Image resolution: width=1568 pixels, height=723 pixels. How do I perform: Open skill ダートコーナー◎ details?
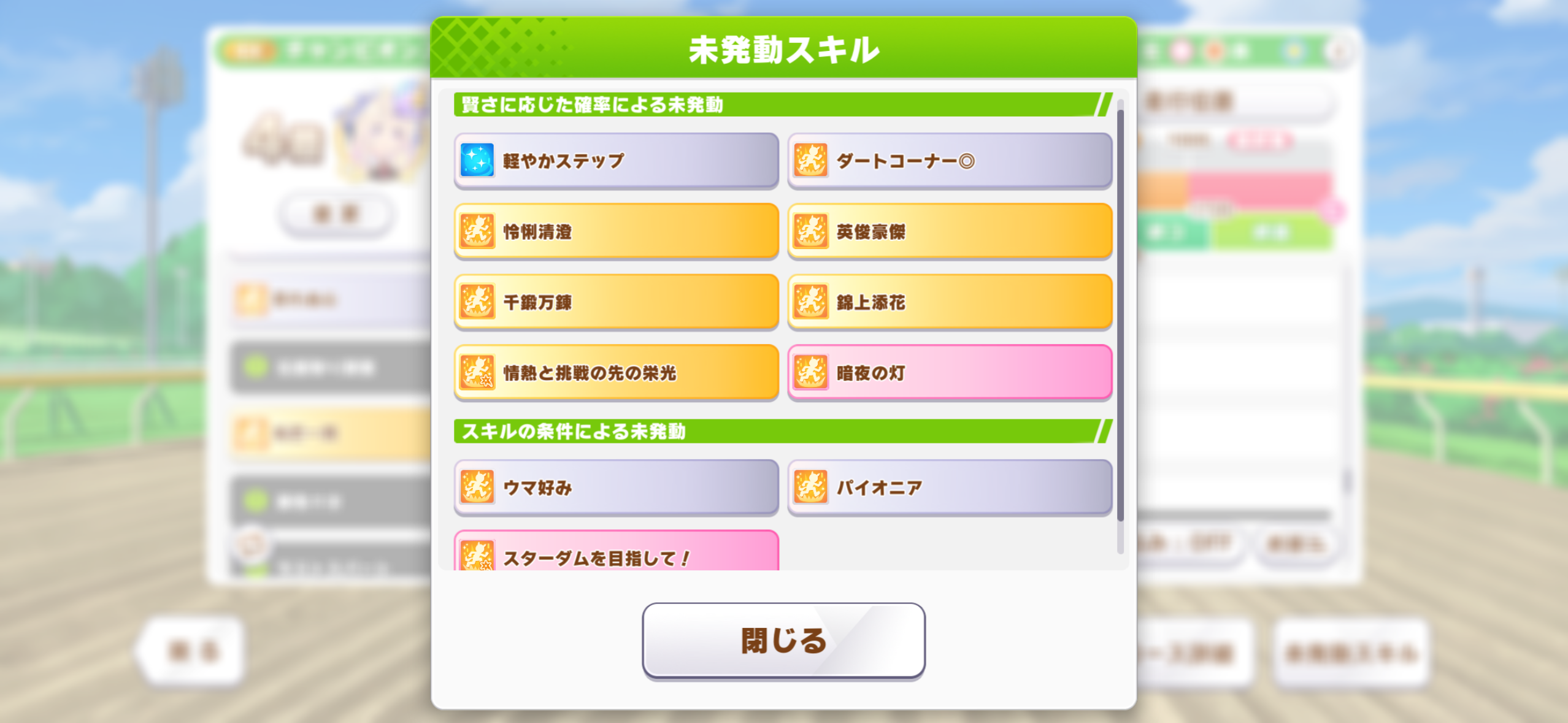pyautogui.click(x=949, y=161)
